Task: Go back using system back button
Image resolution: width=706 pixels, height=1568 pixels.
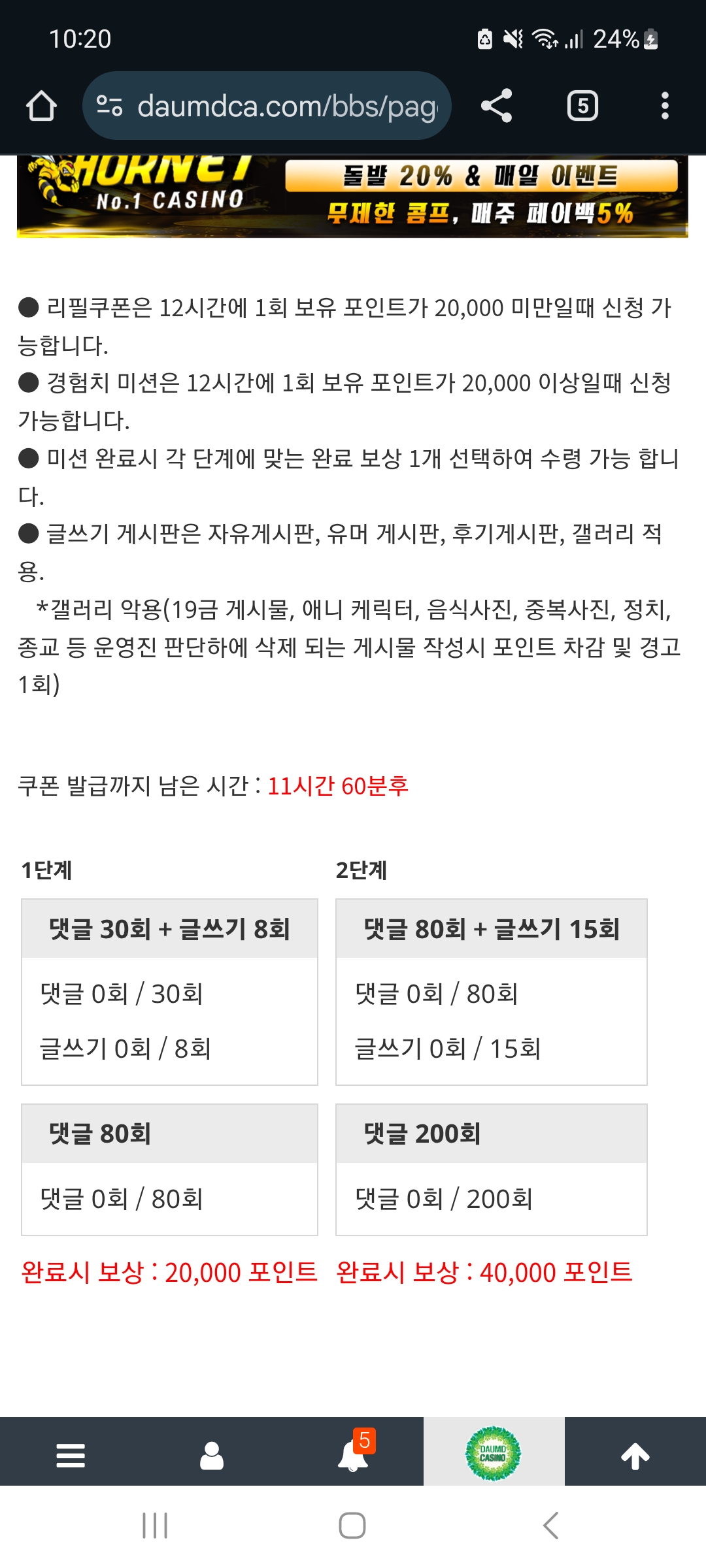Action: coord(551,1526)
